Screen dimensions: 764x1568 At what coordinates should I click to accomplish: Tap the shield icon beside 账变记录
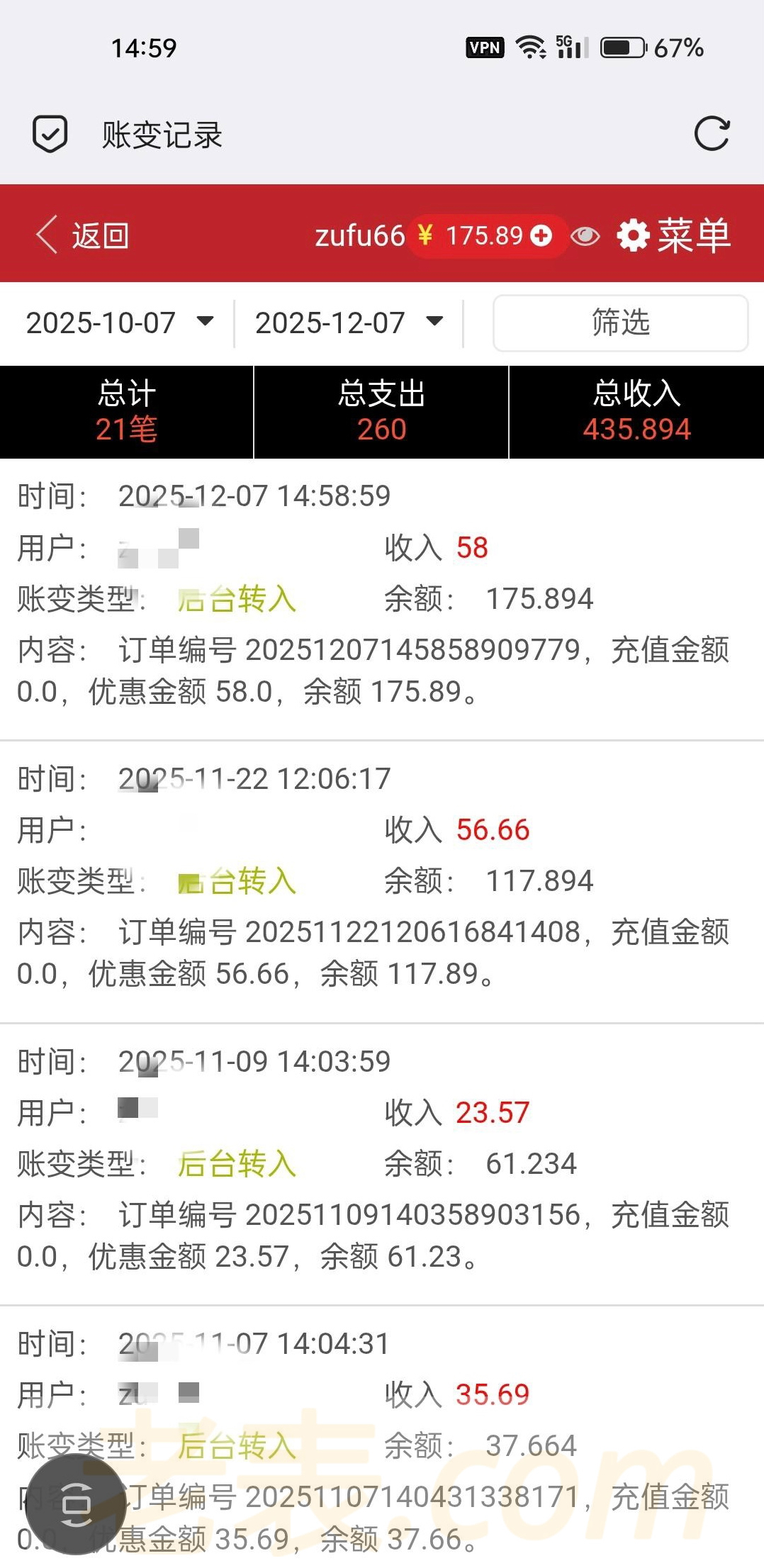pos(50,134)
